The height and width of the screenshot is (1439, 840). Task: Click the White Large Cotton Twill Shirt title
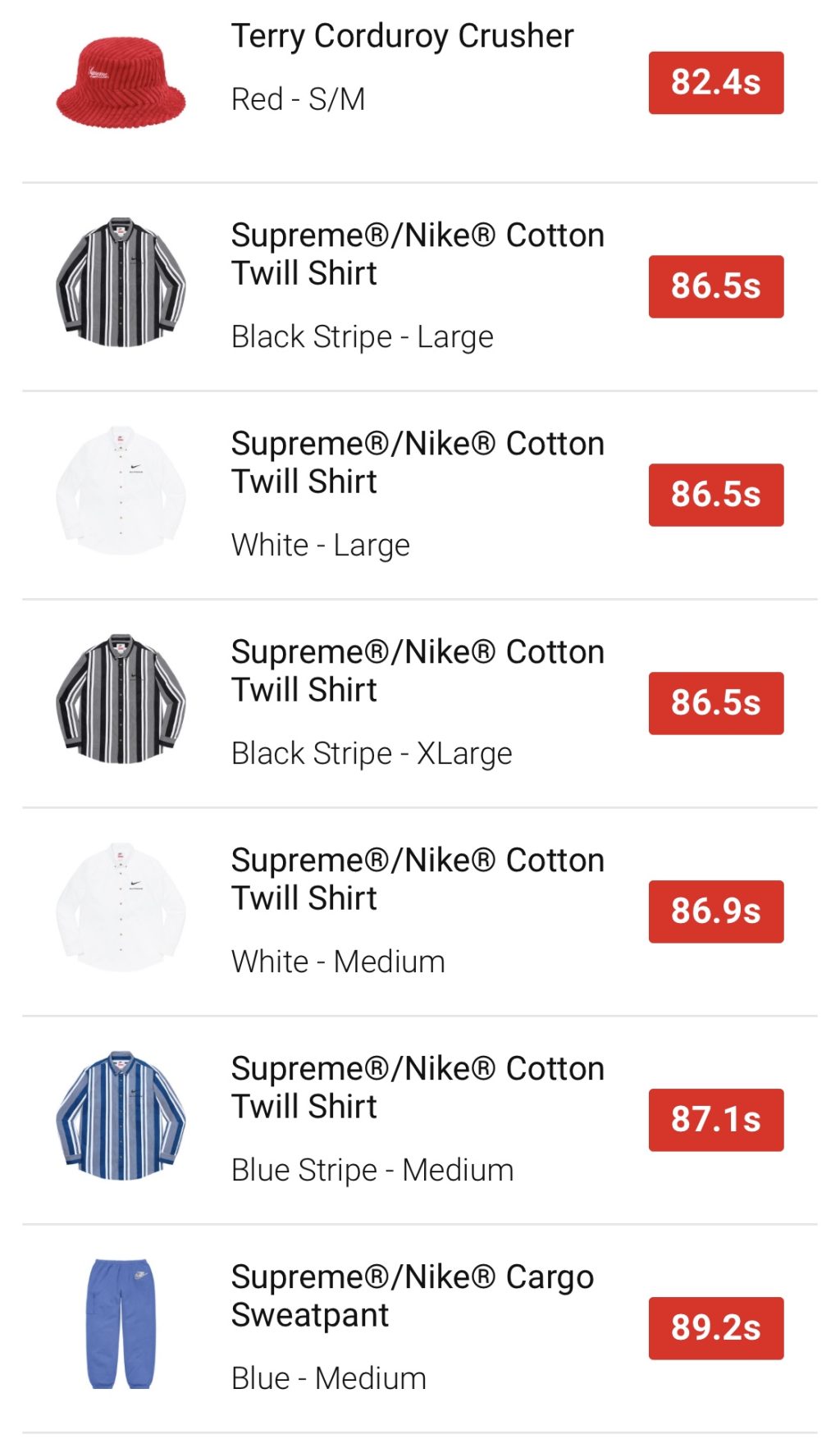pyautogui.click(x=417, y=462)
